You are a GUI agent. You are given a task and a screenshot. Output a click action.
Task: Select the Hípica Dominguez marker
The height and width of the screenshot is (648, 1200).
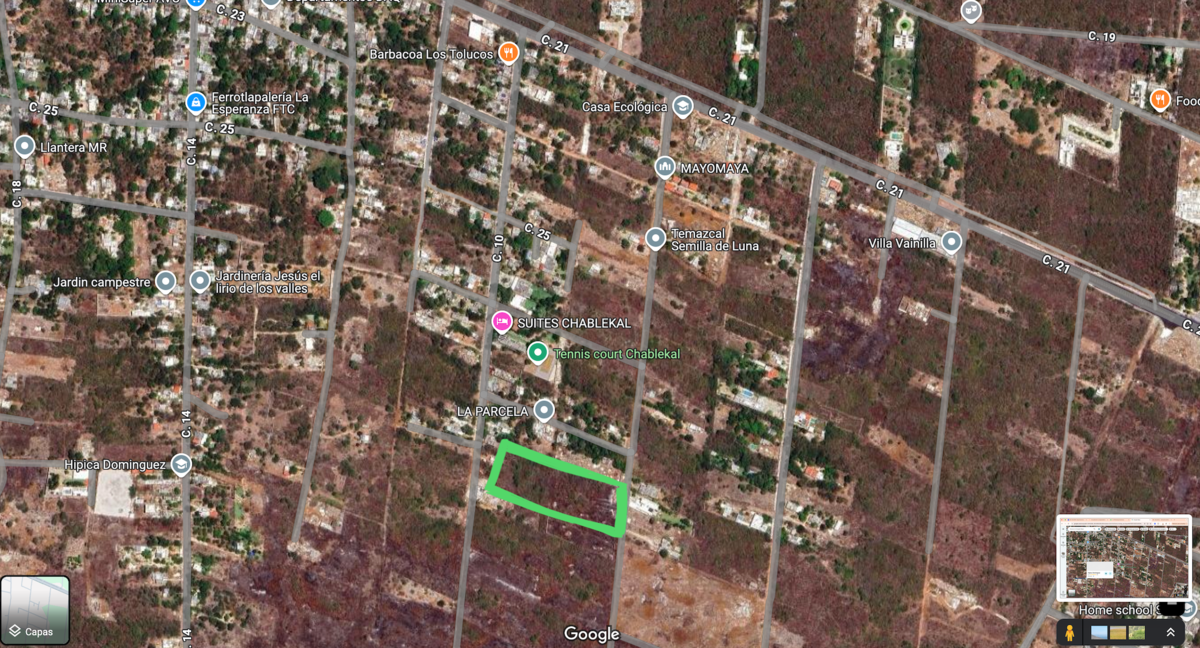[181, 464]
